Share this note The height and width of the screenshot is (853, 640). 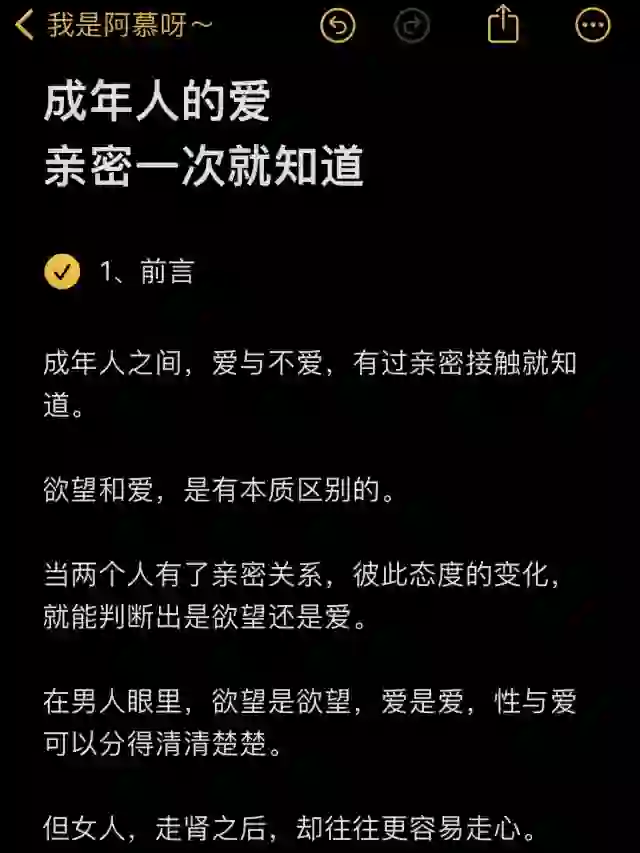(x=503, y=24)
